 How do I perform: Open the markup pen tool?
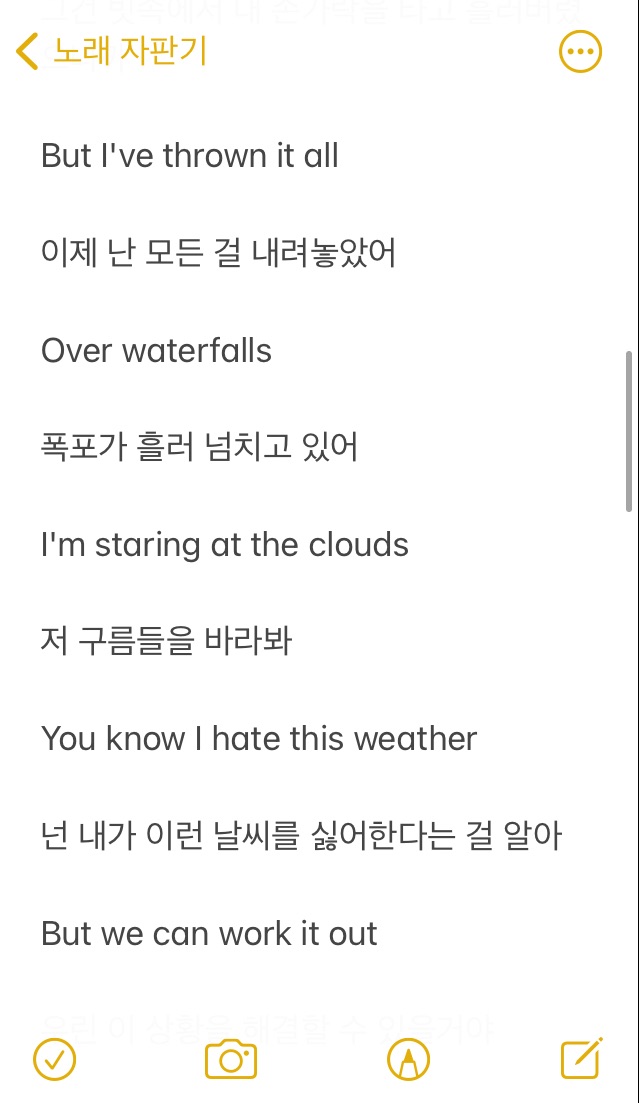coord(407,1059)
